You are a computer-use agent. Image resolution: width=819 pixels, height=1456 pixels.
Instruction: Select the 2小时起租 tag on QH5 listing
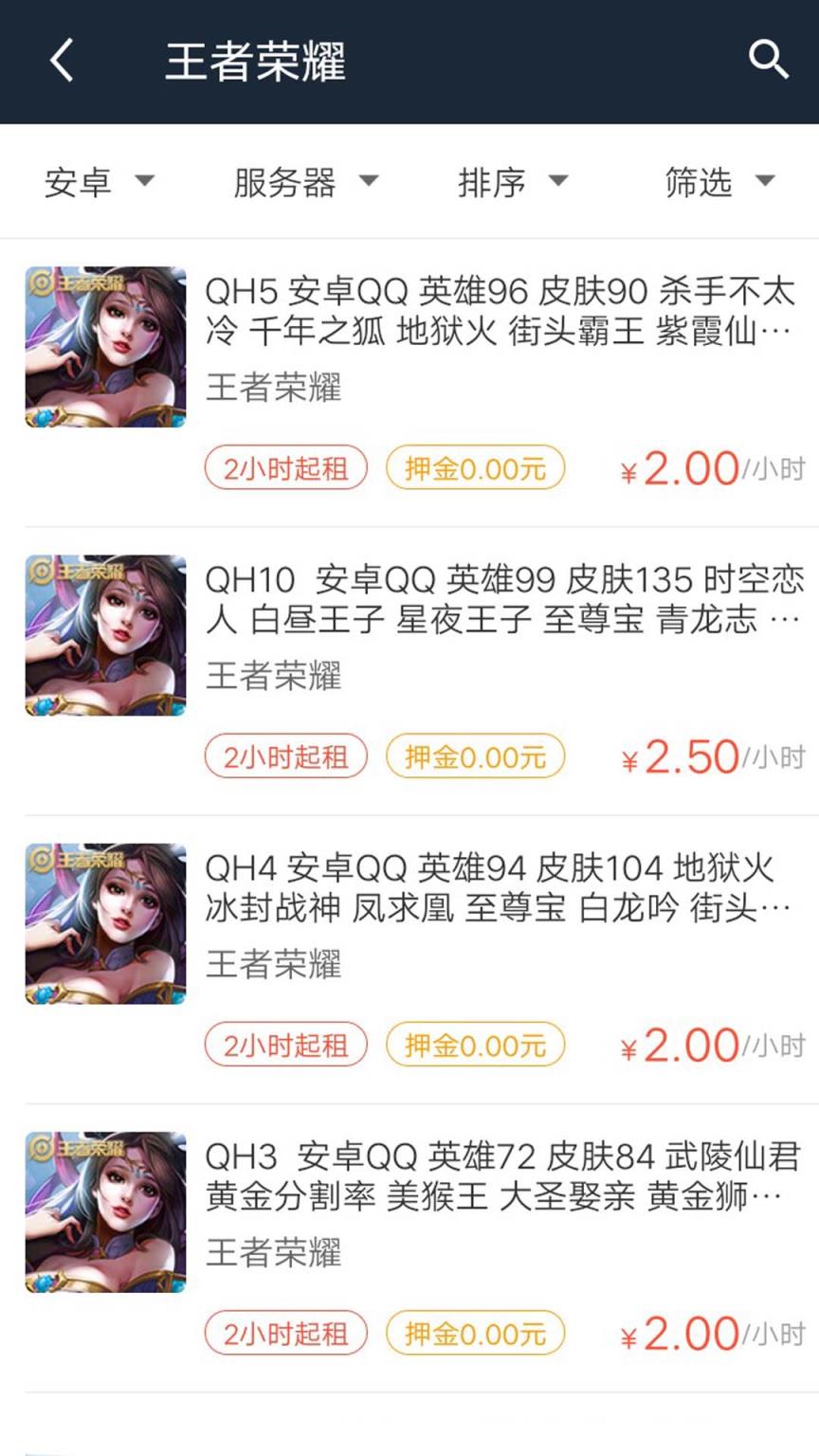click(x=285, y=468)
